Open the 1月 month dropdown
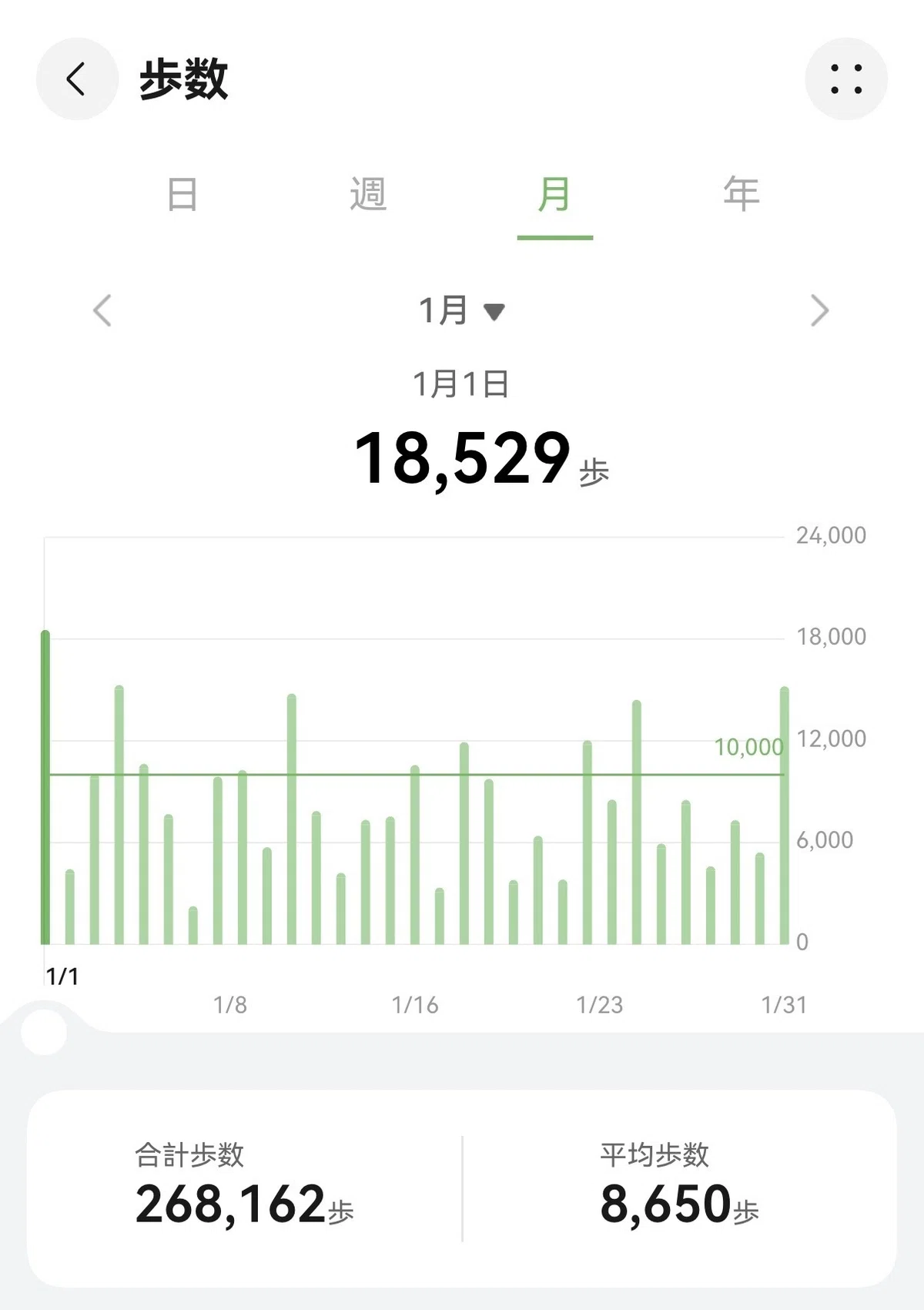This screenshot has width=924, height=1310. tap(461, 310)
